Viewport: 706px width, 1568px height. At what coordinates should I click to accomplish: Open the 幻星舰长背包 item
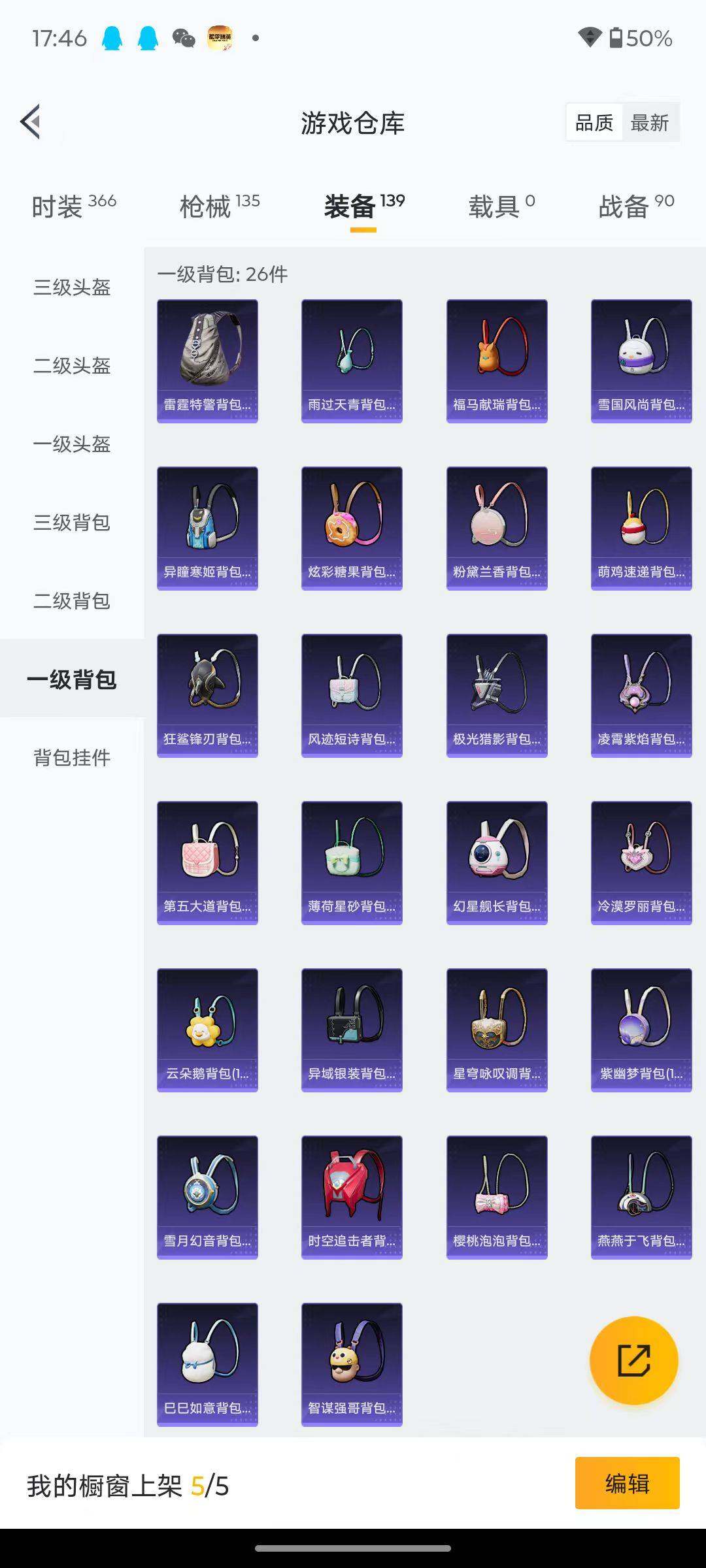[x=497, y=862]
